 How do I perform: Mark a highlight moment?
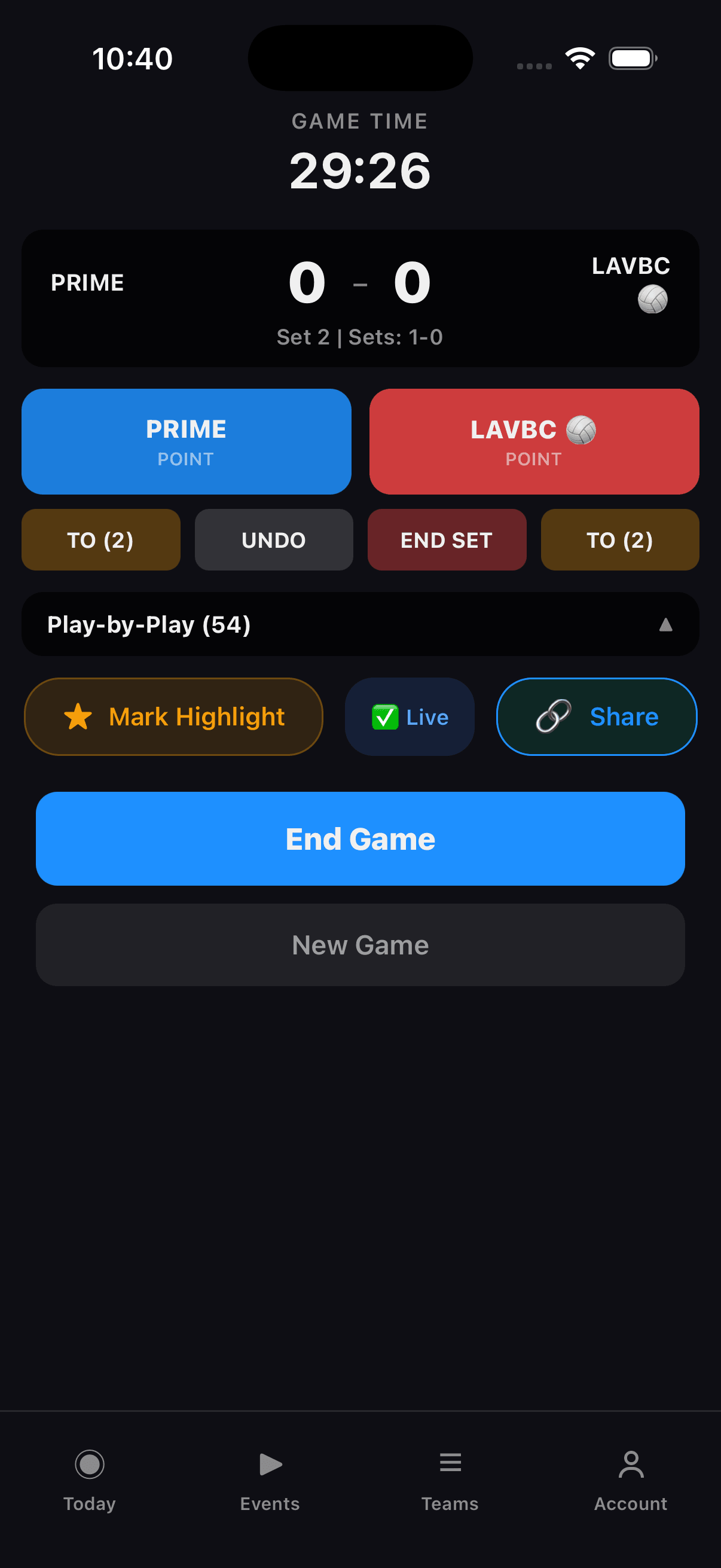pyautogui.click(x=173, y=716)
